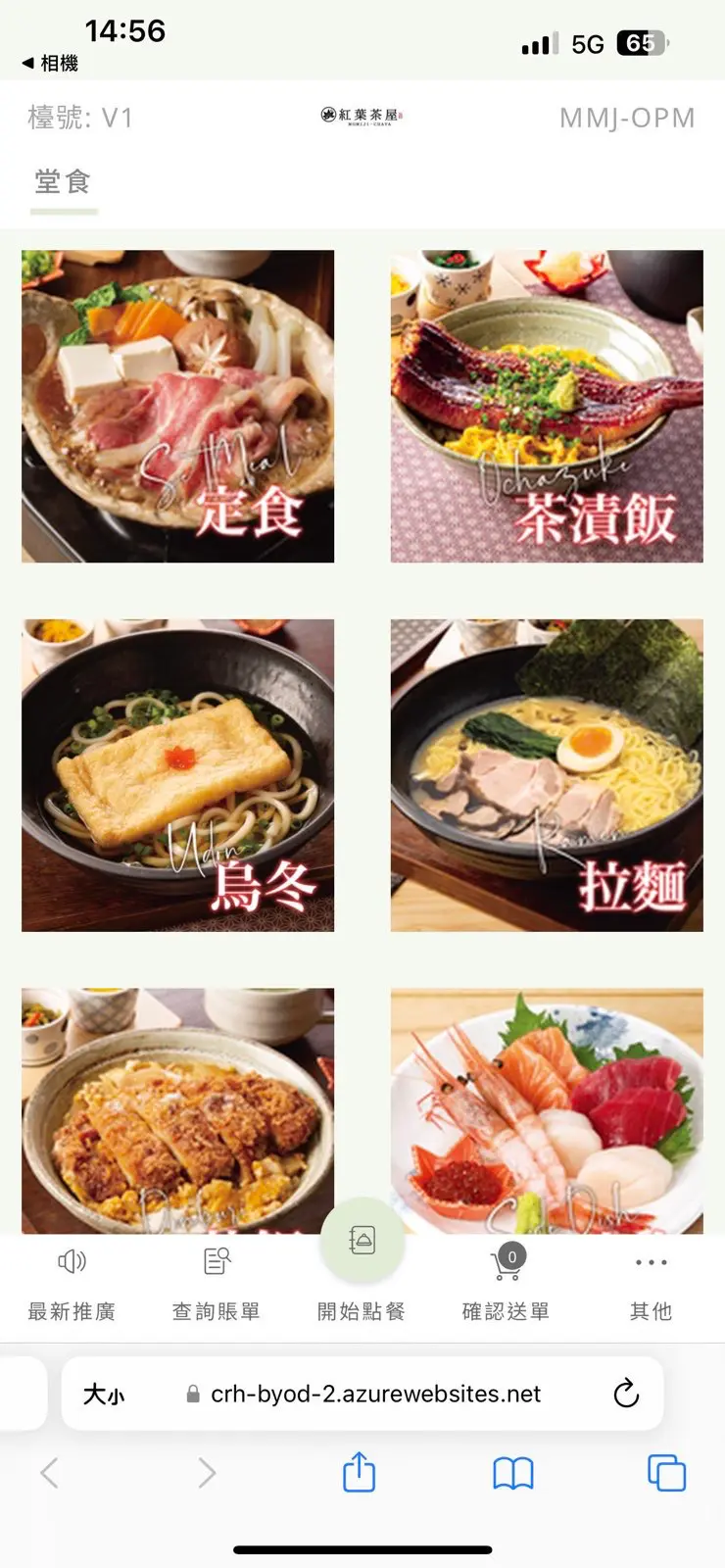Screen dimensions: 725x1568
Task: Open the 拉麵 ramen category
Action: pyautogui.click(x=546, y=774)
